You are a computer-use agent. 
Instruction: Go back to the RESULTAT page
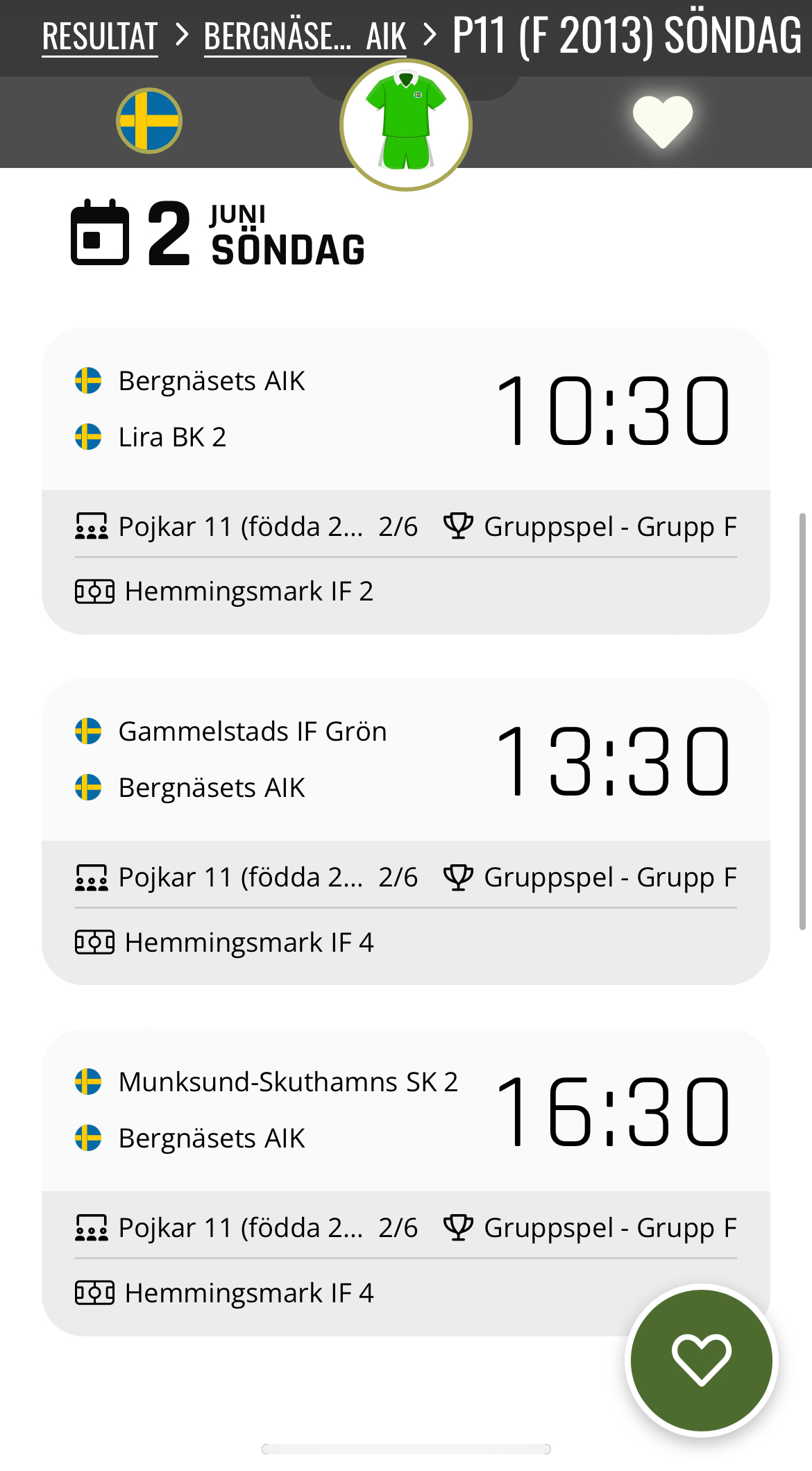pyautogui.click(x=100, y=36)
